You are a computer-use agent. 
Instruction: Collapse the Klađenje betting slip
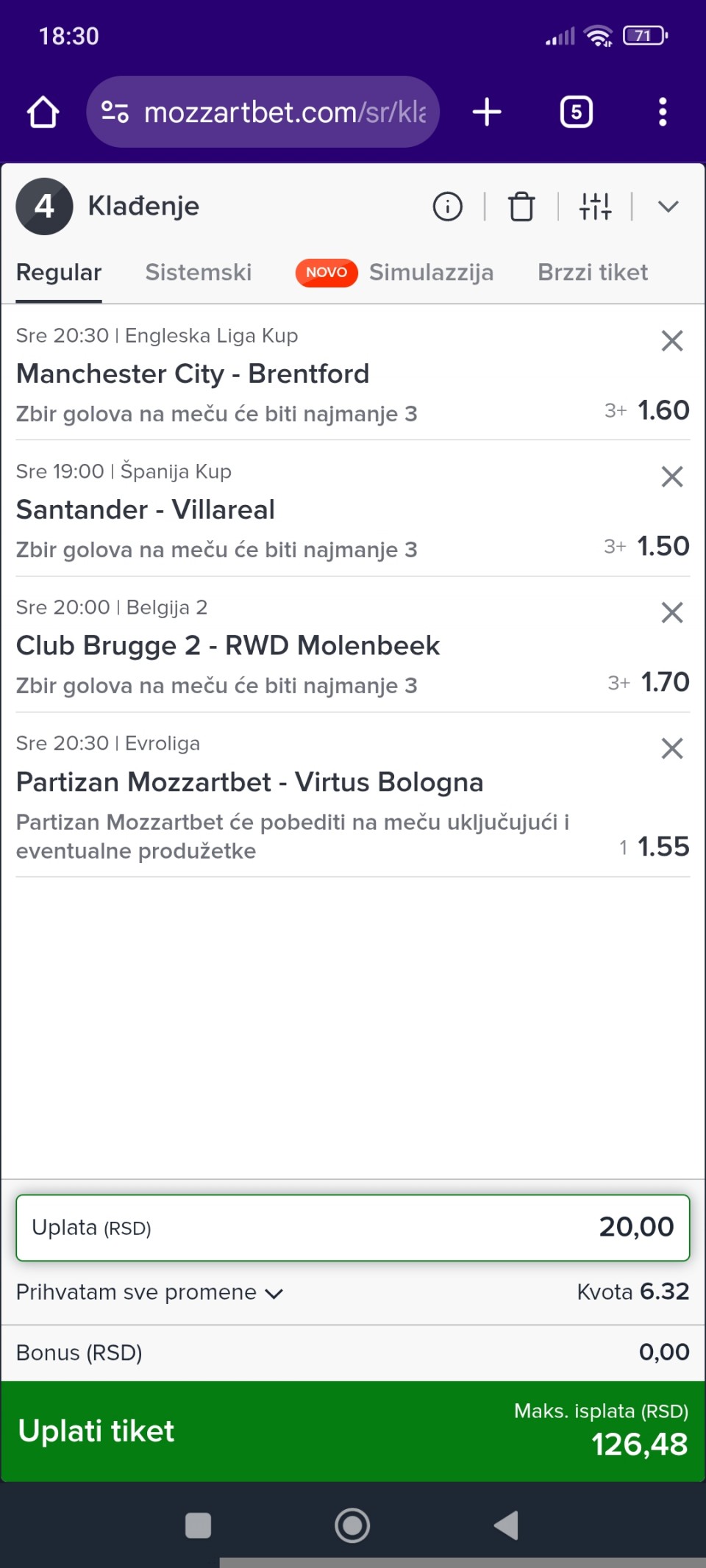click(668, 207)
